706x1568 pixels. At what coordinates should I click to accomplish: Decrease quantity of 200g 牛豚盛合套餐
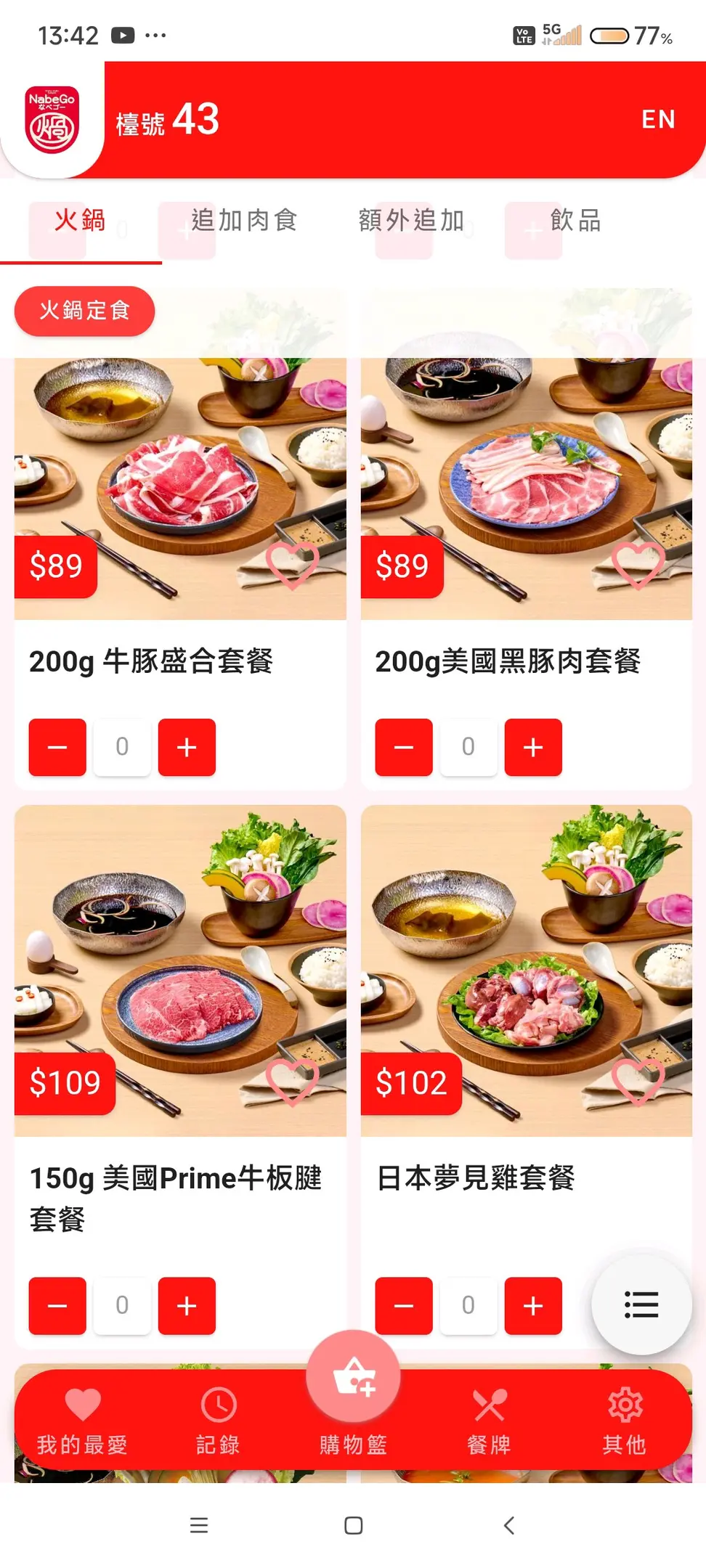(57, 747)
